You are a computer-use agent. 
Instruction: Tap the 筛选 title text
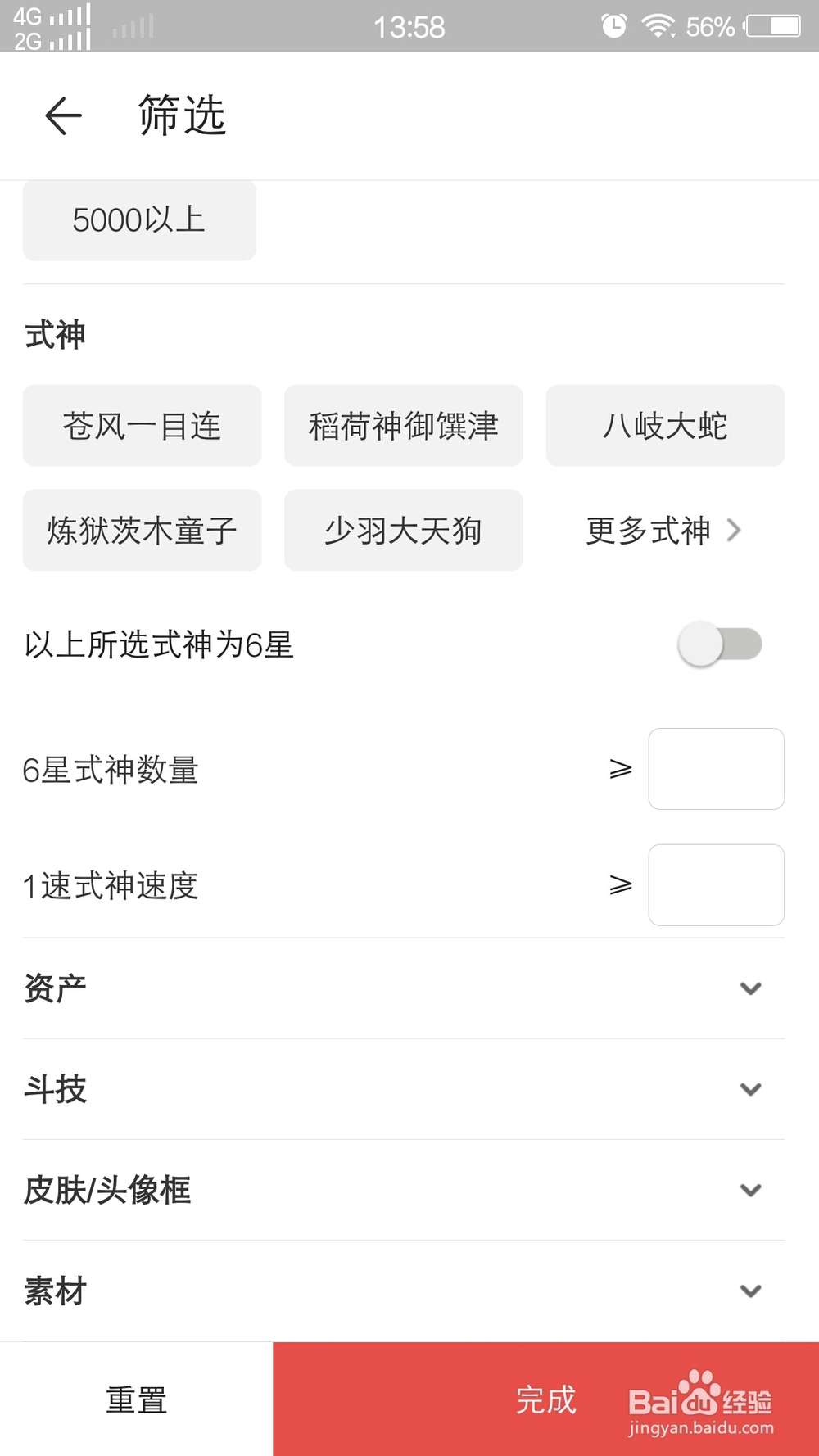tap(182, 115)
